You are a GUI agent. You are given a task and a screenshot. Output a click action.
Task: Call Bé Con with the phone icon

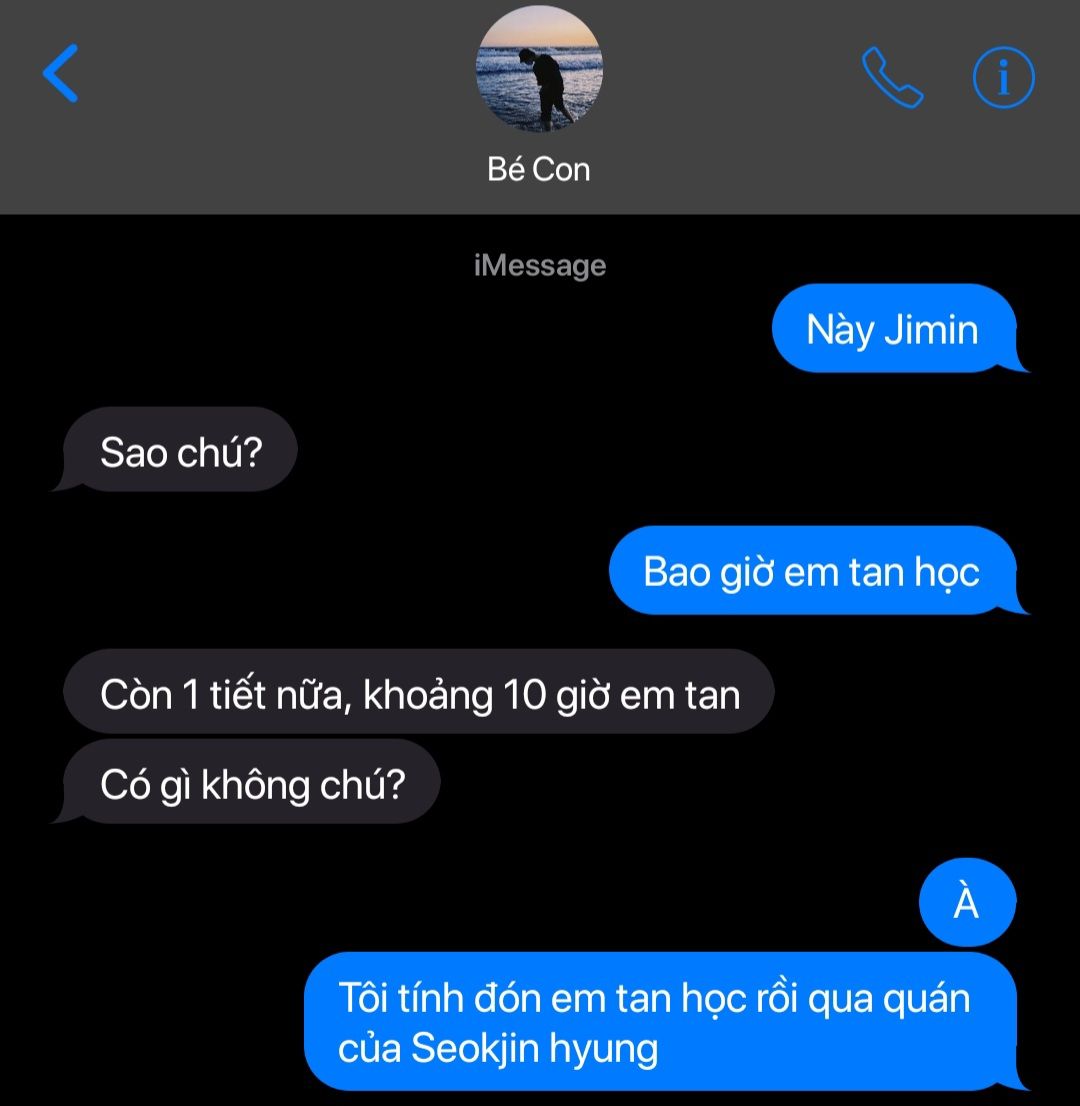tap(892, 78)
